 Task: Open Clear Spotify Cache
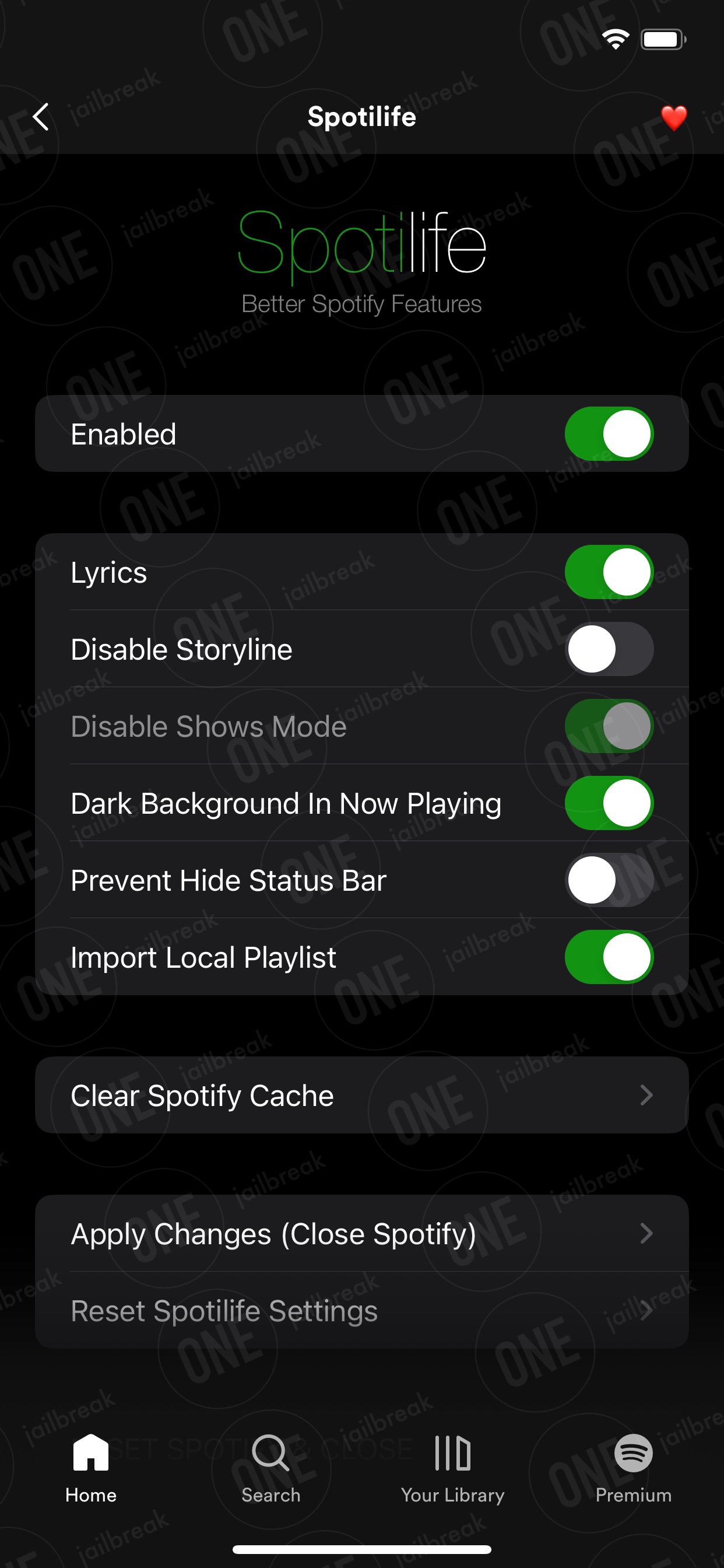pyautogui.click(x=362, y=1095)
